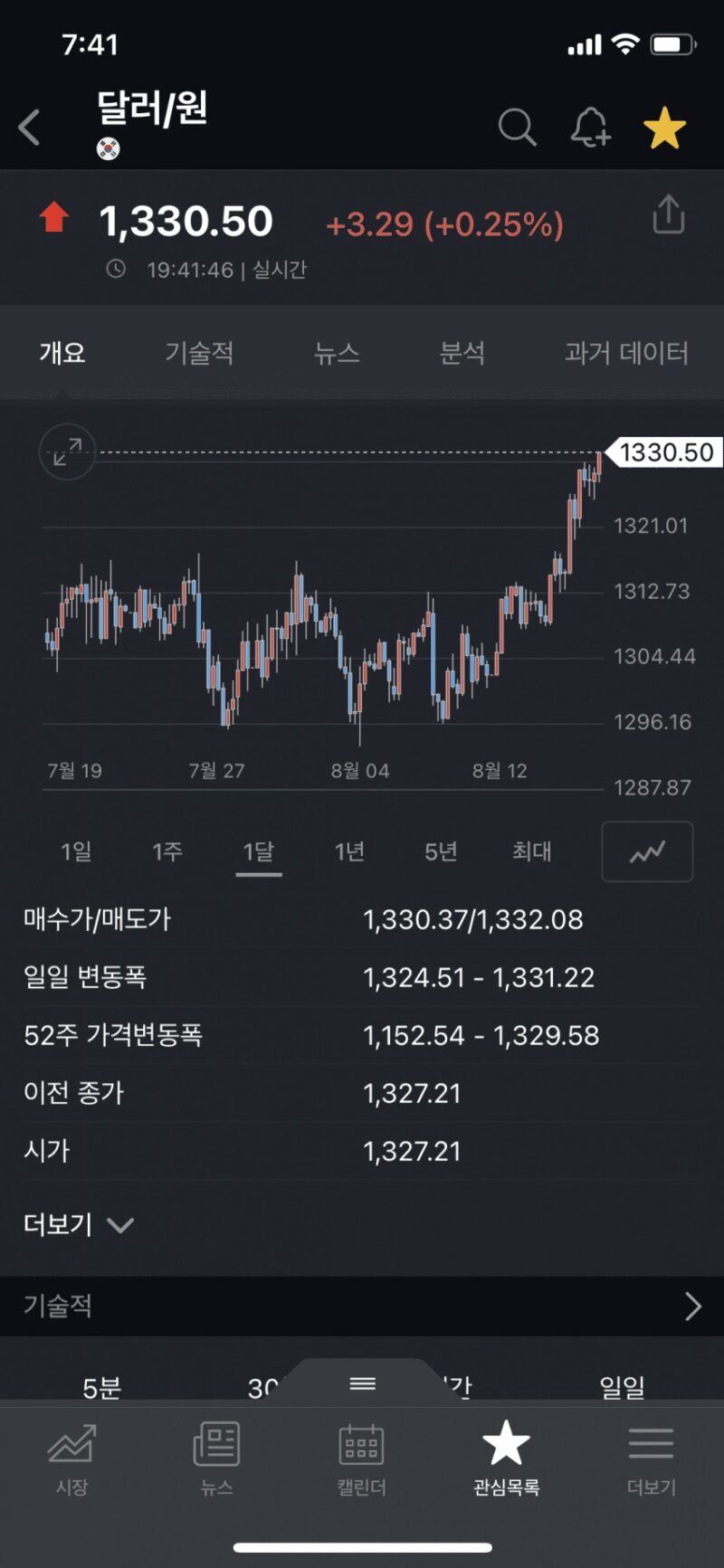The width and height of the screenshot is (724, 1568).
Task: Change chart type with the line-chart button
Action: click(647, 851)
